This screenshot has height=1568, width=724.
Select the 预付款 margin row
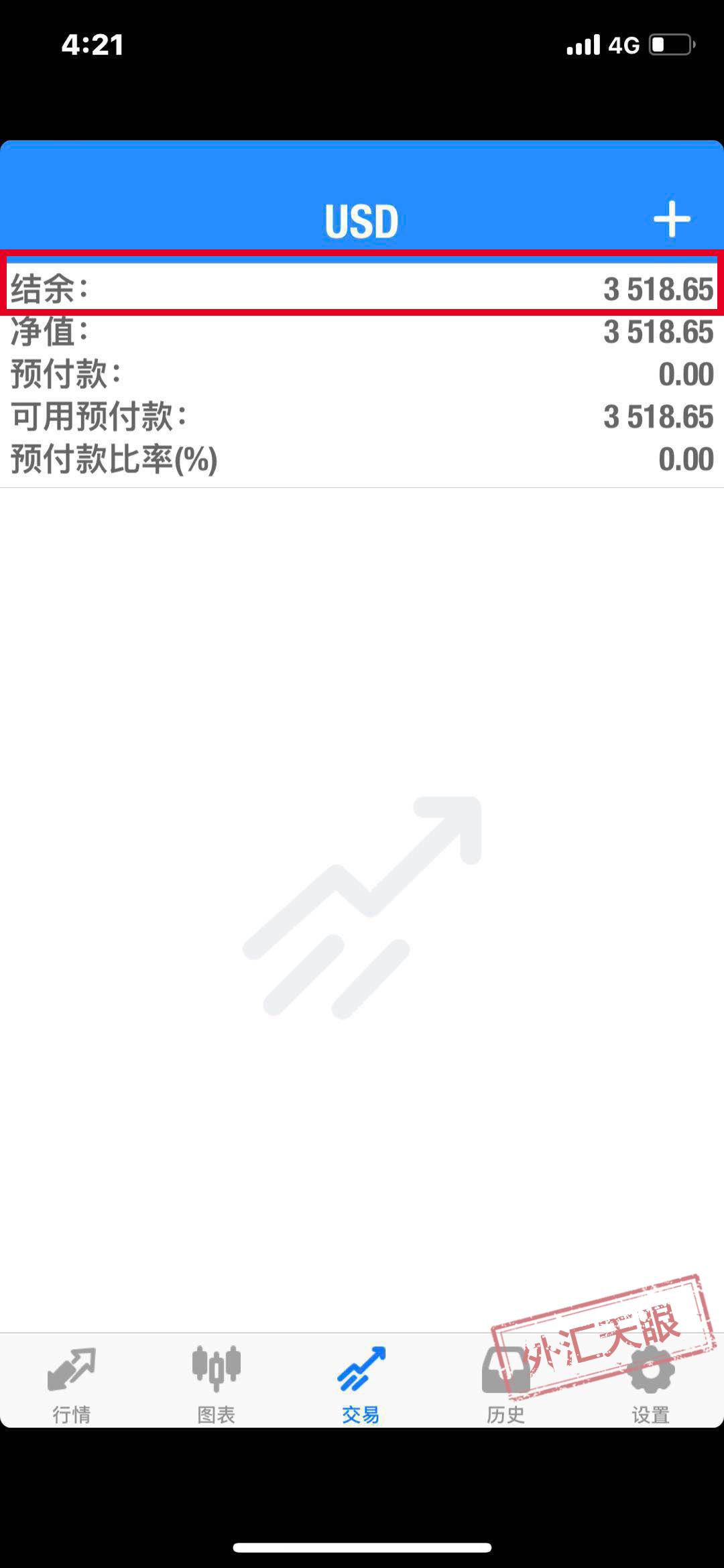coord(362,374)
